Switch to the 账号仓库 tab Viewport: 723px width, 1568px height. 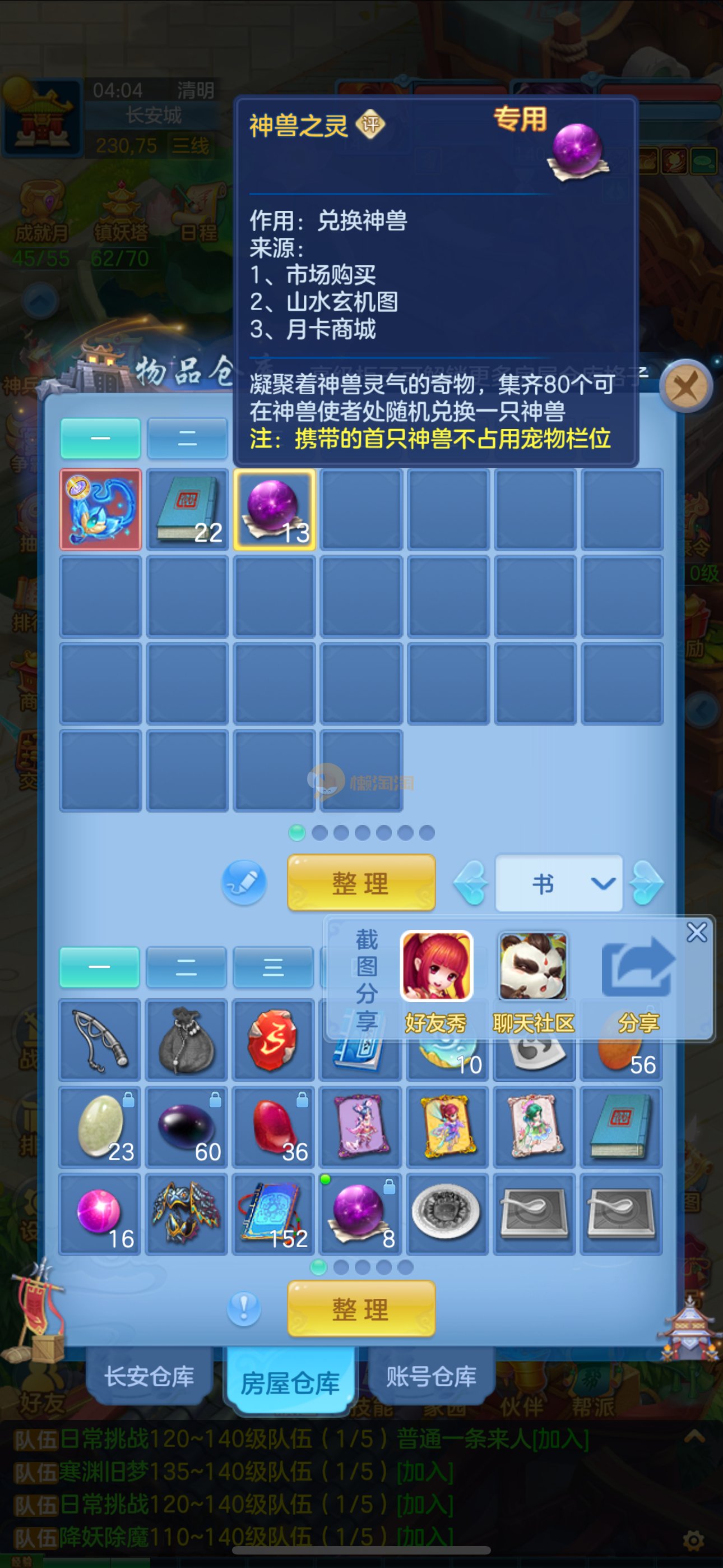click(431, 1376)
